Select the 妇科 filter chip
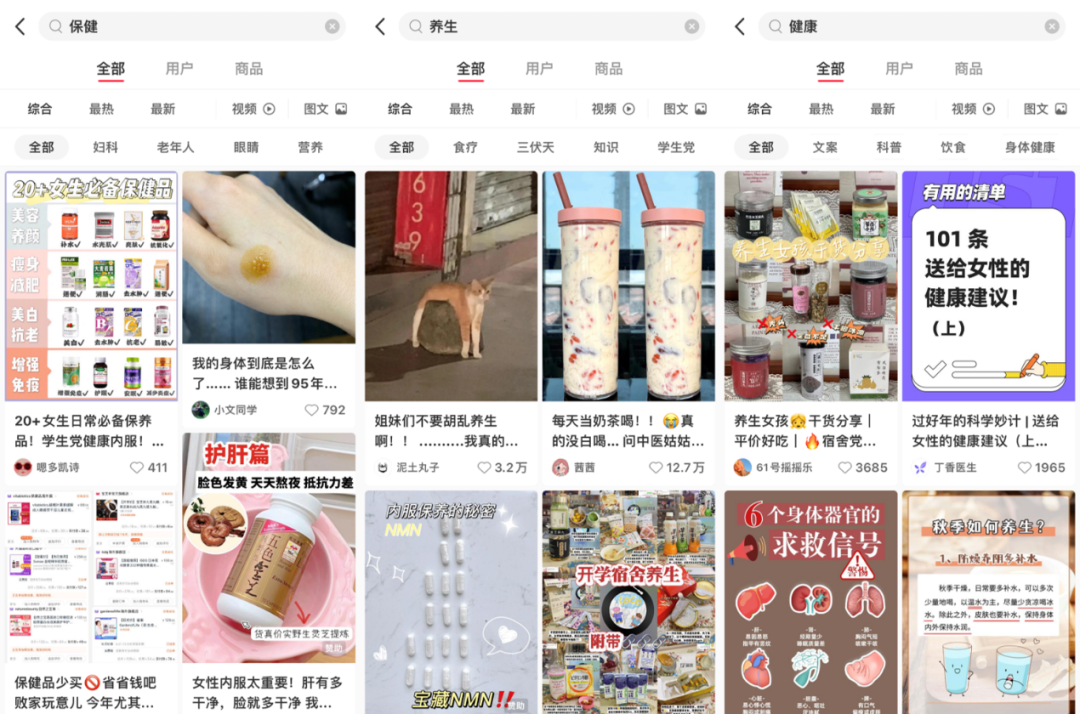 [x=105, y=147]
